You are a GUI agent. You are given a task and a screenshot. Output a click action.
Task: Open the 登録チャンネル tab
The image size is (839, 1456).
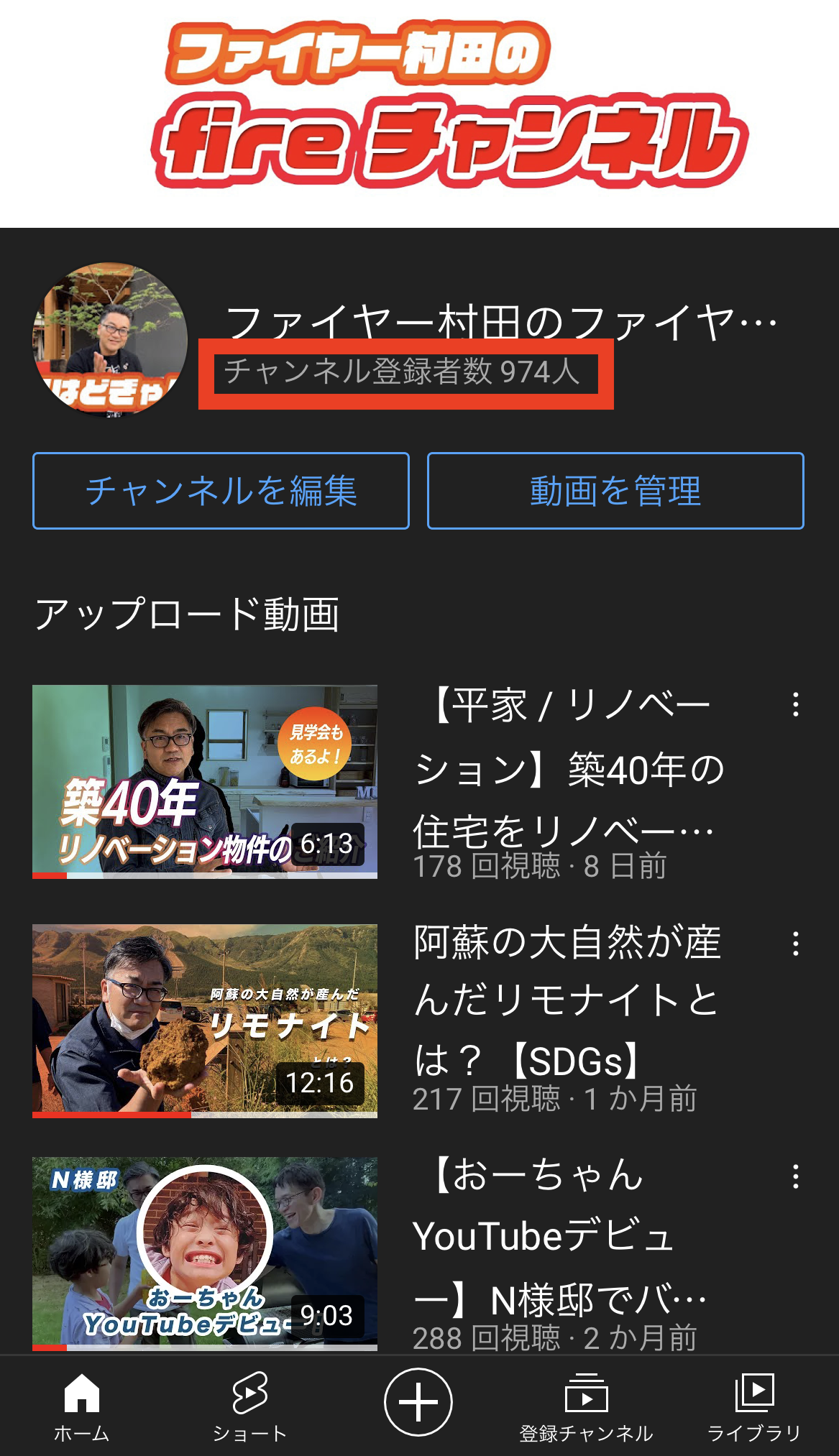tap(586, 1406)
